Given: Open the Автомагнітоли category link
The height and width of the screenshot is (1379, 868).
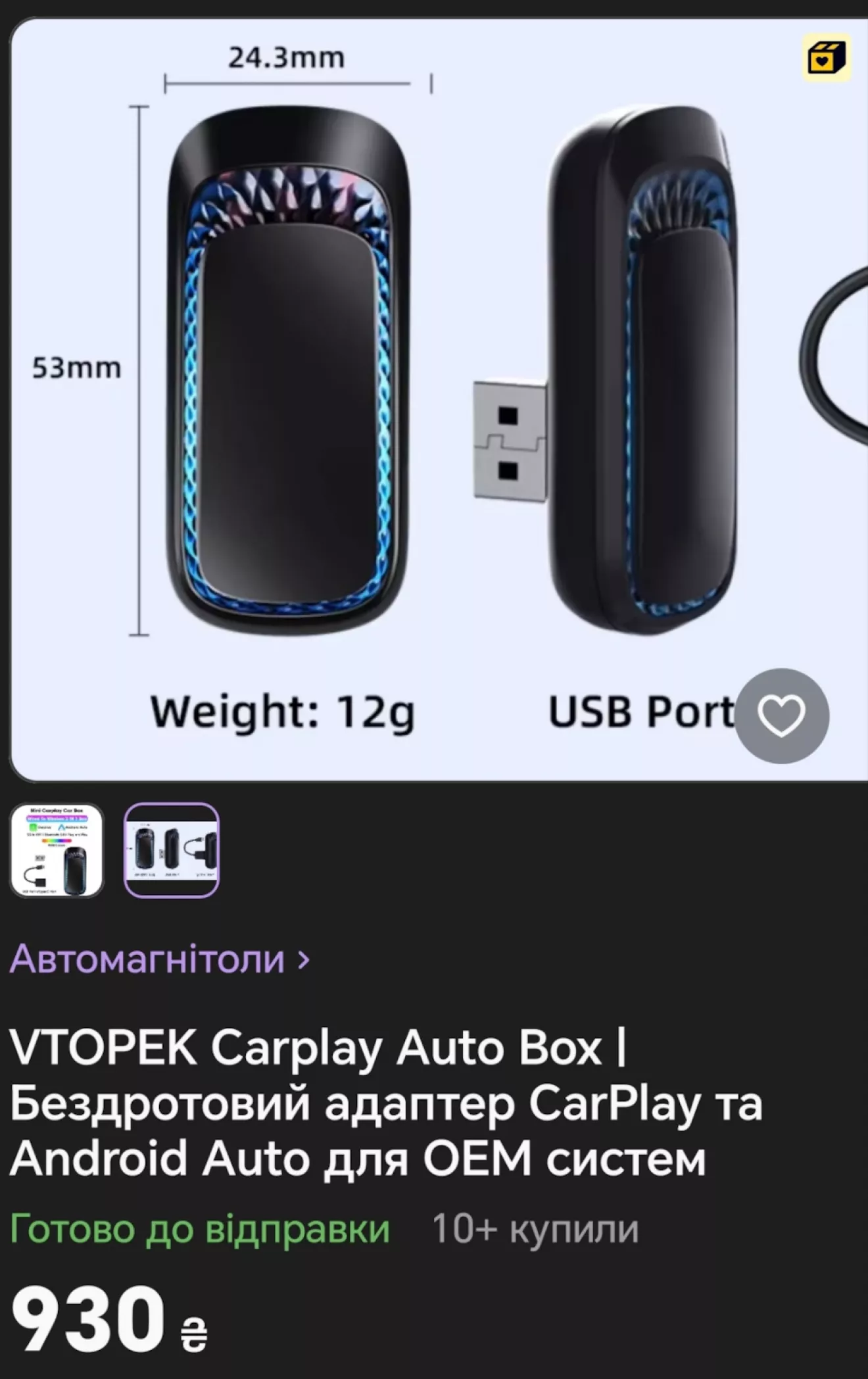Looking at the screenshot, I should point(159,959).
